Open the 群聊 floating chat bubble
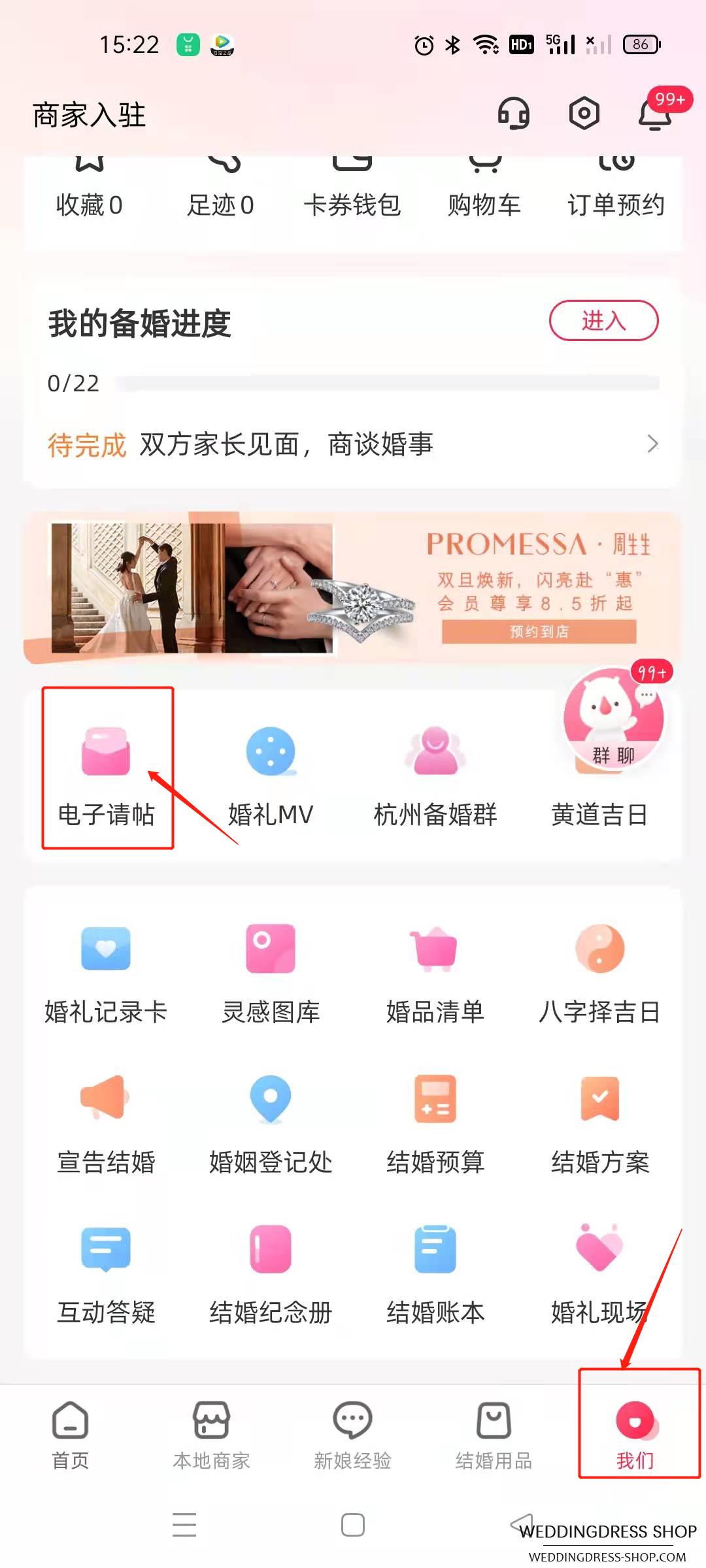 pyautogui.click(x=613, y=719)
